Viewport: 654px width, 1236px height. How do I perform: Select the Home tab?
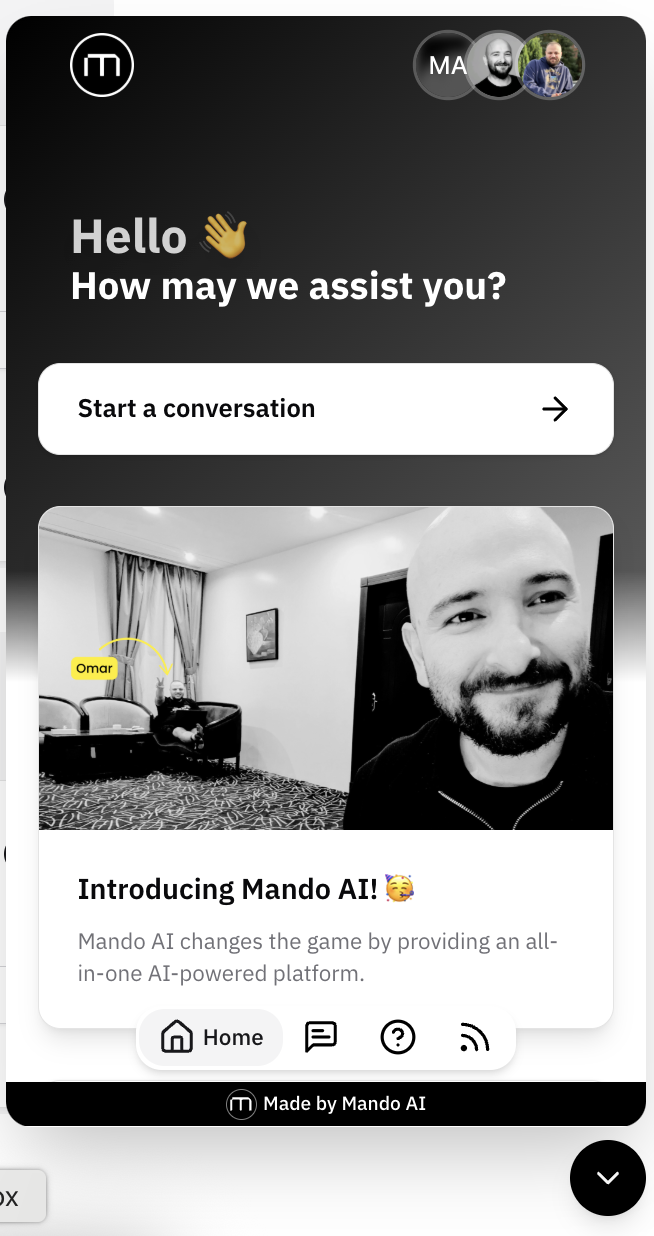(x=212, y=1037)
